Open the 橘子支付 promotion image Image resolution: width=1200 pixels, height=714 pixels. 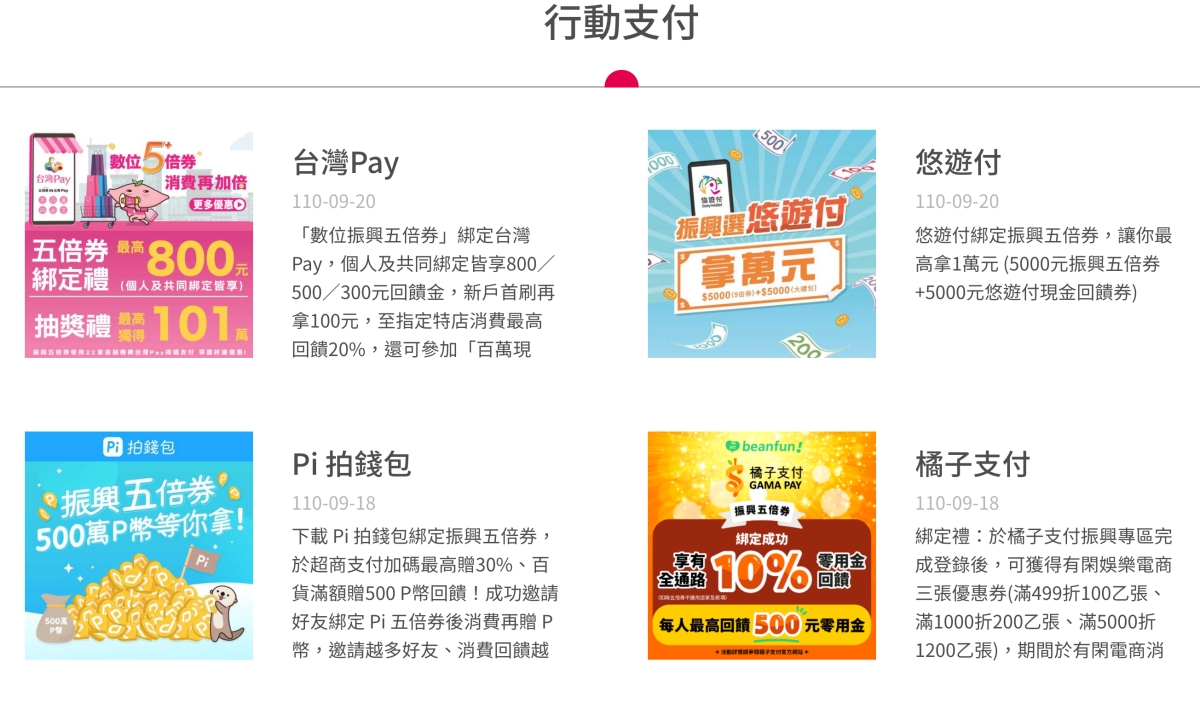click(761, 546)
